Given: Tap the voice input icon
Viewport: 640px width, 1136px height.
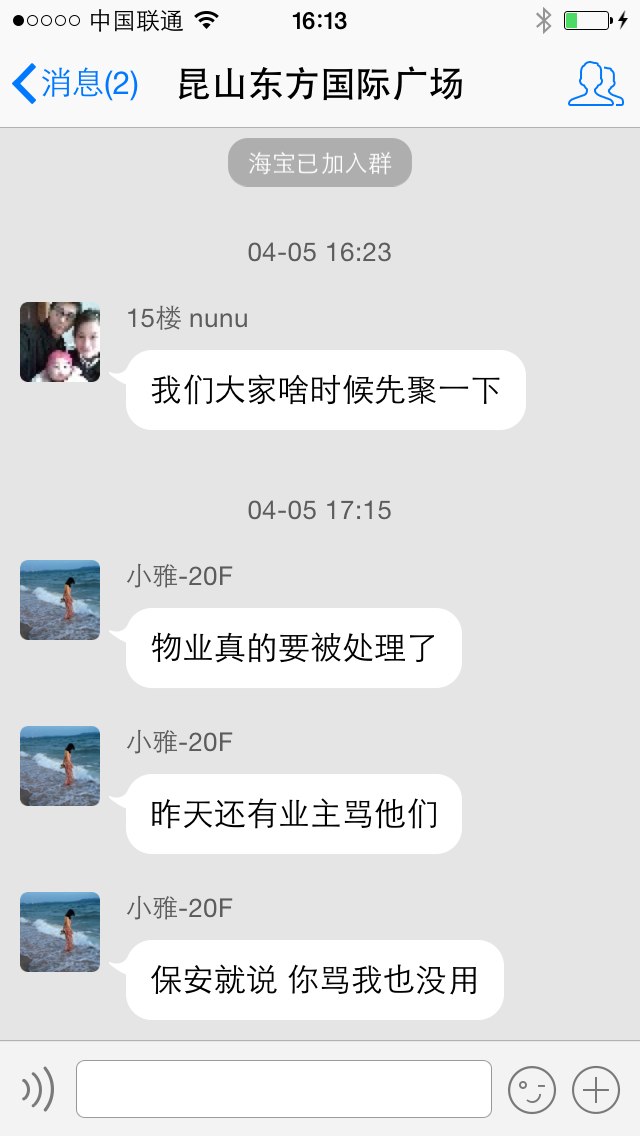Looking at the screenshot, I should click(x=37, y=1089).
